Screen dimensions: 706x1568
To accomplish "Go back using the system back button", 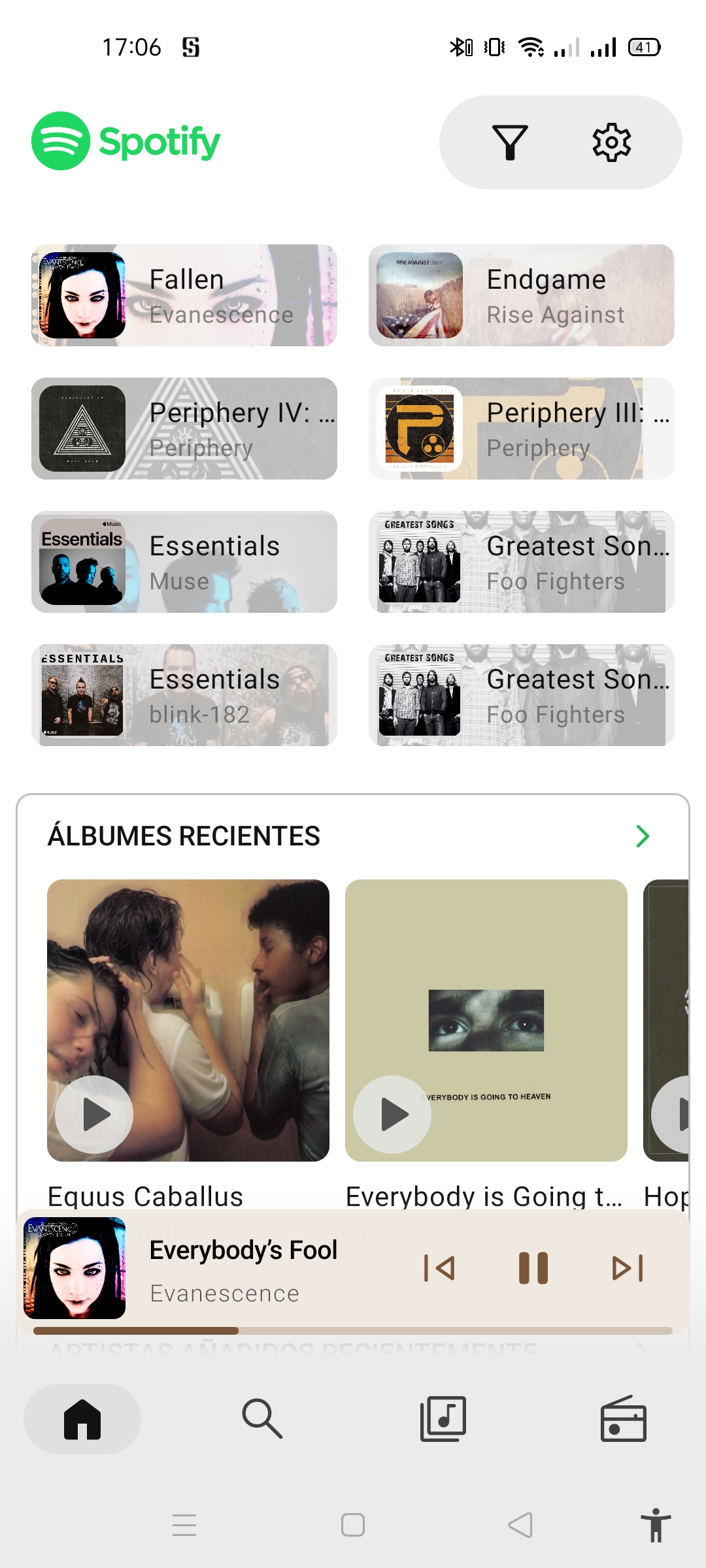I will click(520, 1525).
